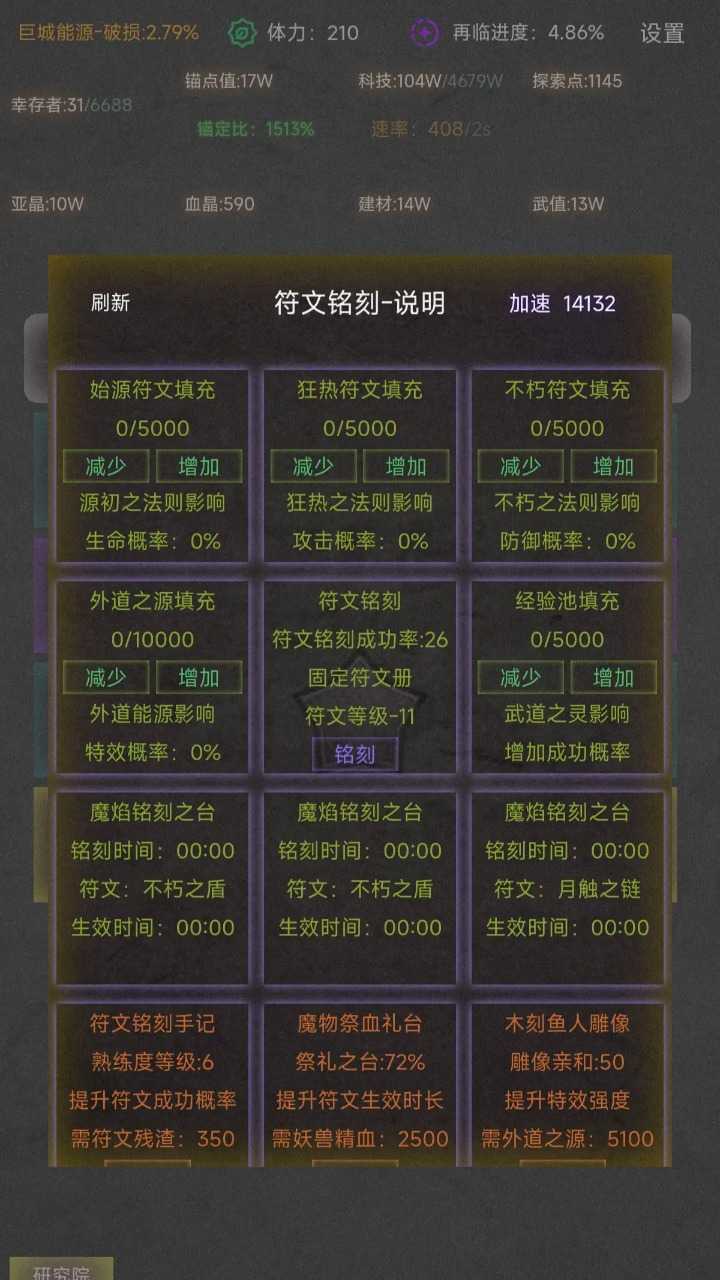Image resolution: width=720 pixels, height=1280 pixels.
Task: Tap 刷新 to refresh the rune panel
Action: [x=110, y=303]
